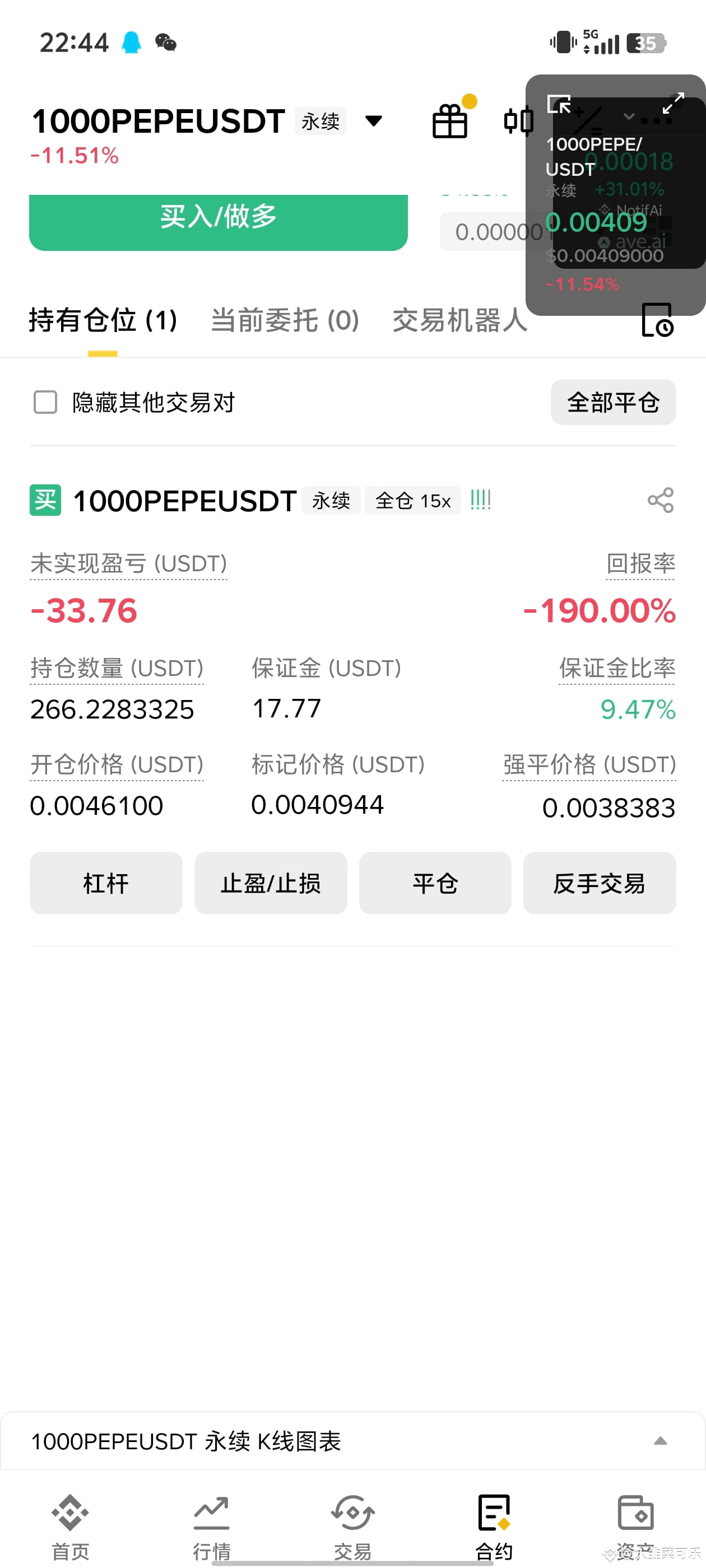The image size is (706, 1568).
Task: Open the order history icon
Action: (657, 320)
